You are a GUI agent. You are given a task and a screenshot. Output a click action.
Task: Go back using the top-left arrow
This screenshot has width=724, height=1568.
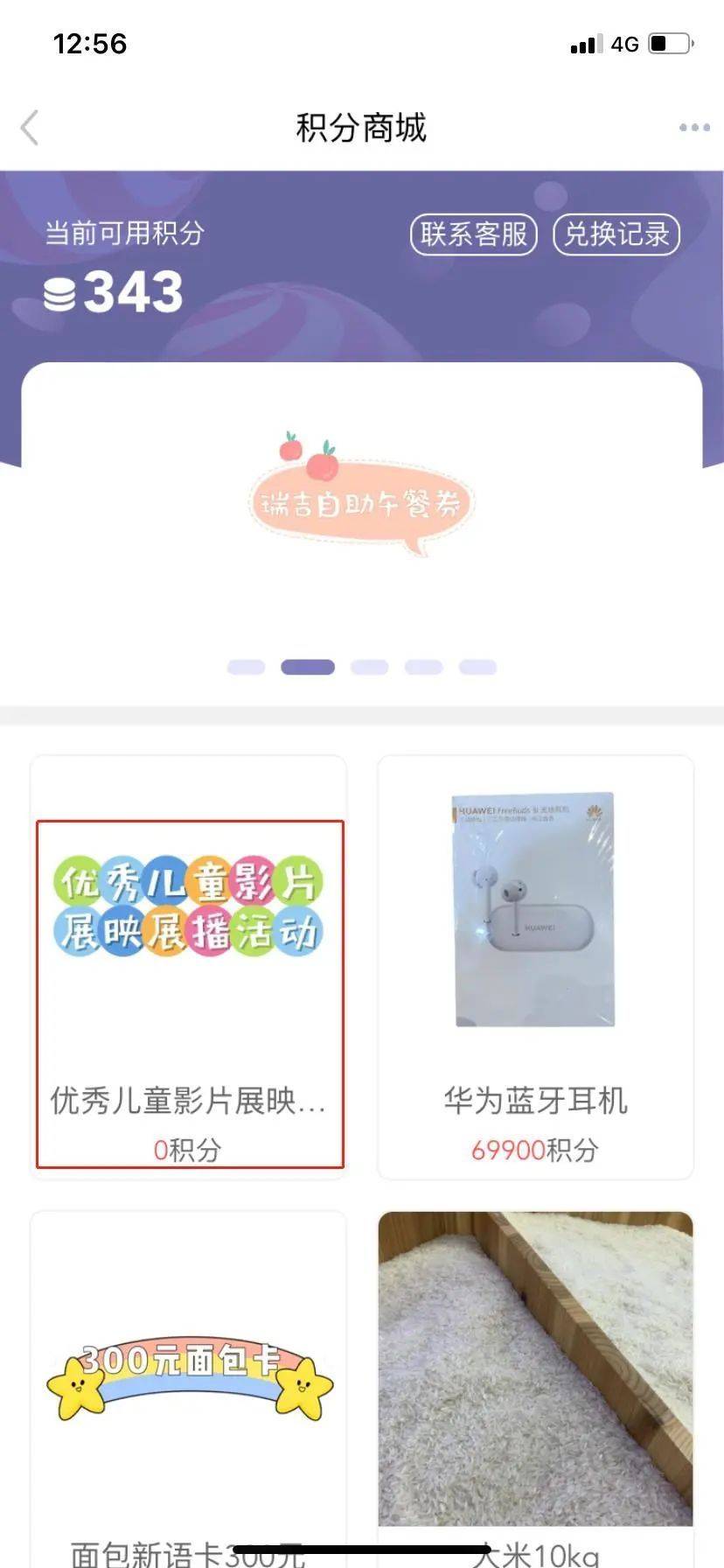[x=31, y=128]
